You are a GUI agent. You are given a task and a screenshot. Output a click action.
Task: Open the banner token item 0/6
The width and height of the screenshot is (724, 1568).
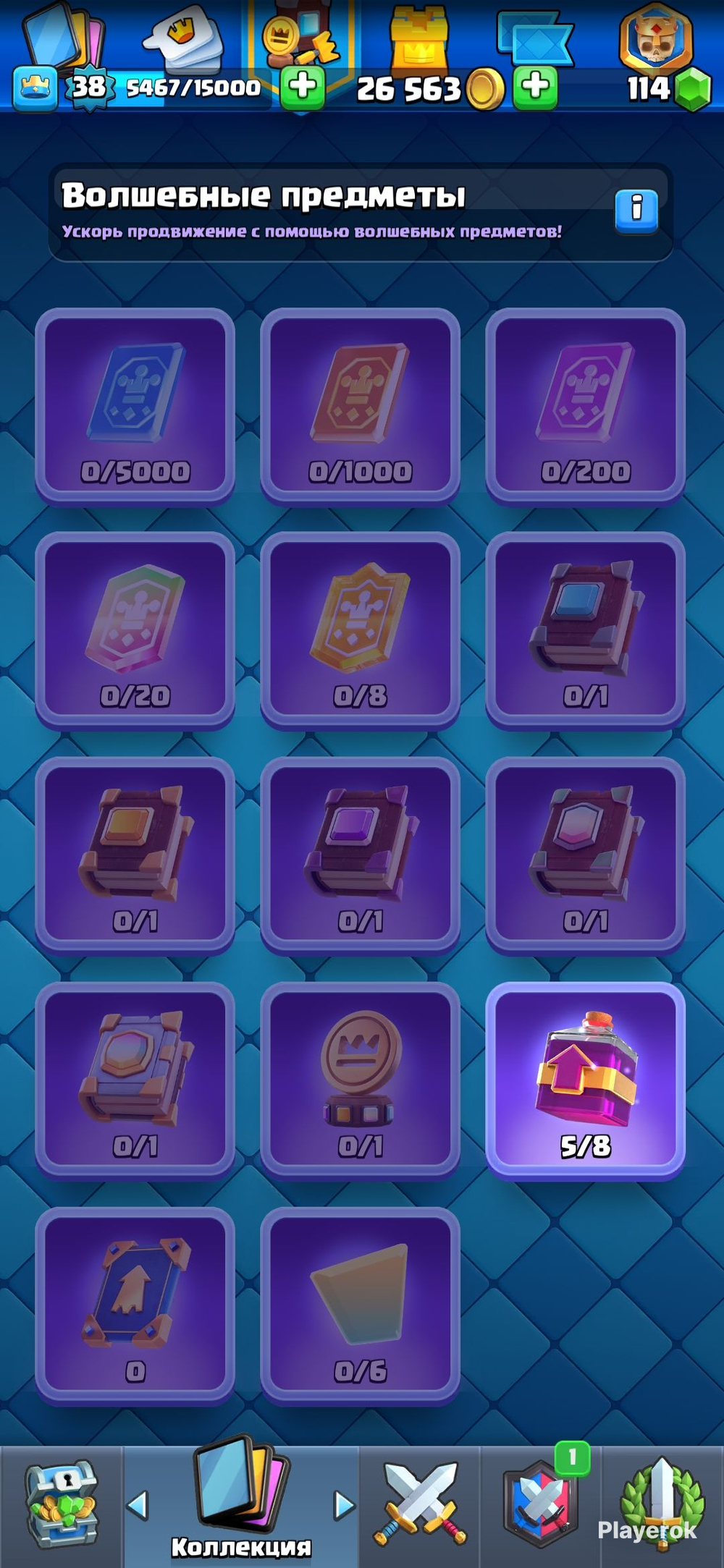click(360, 1304)
